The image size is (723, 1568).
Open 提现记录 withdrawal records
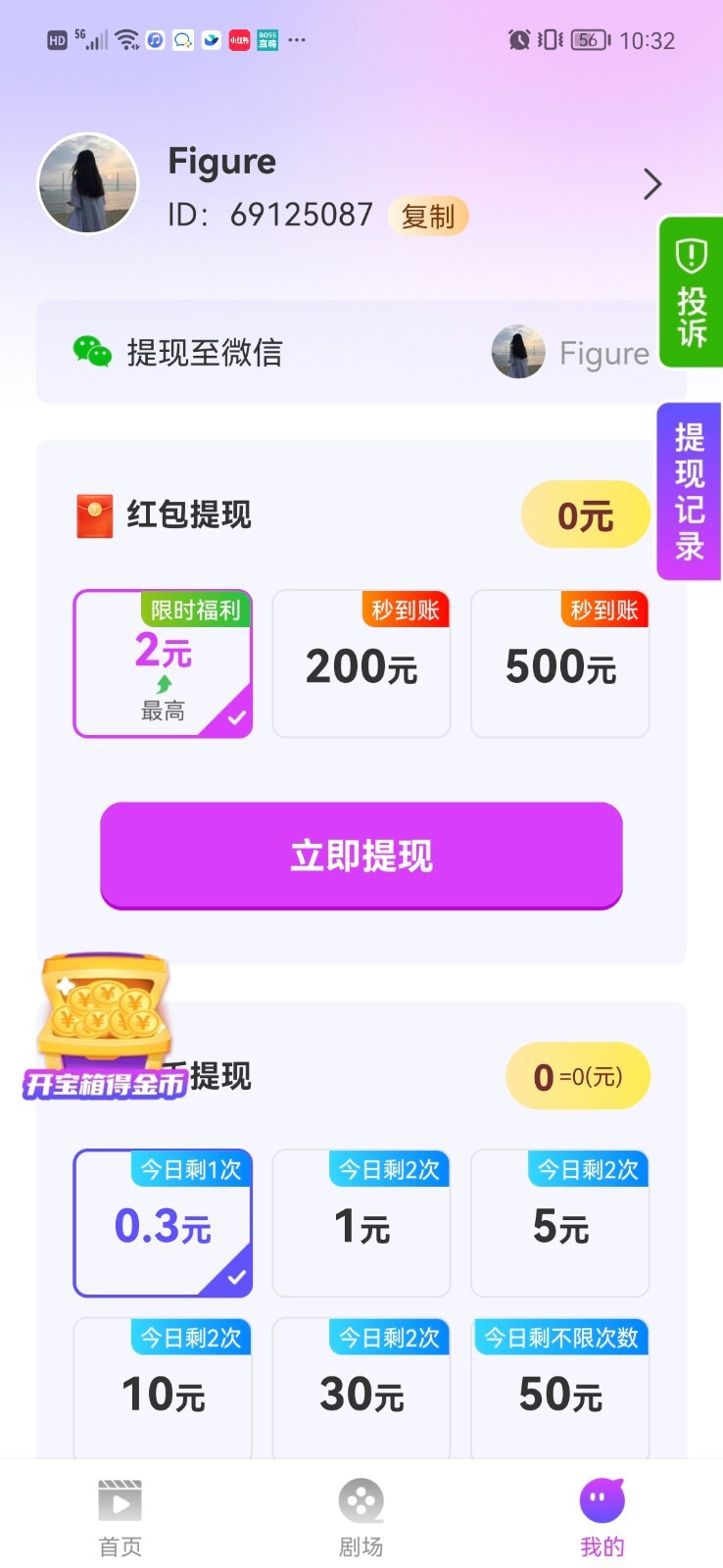pos(690,492)
